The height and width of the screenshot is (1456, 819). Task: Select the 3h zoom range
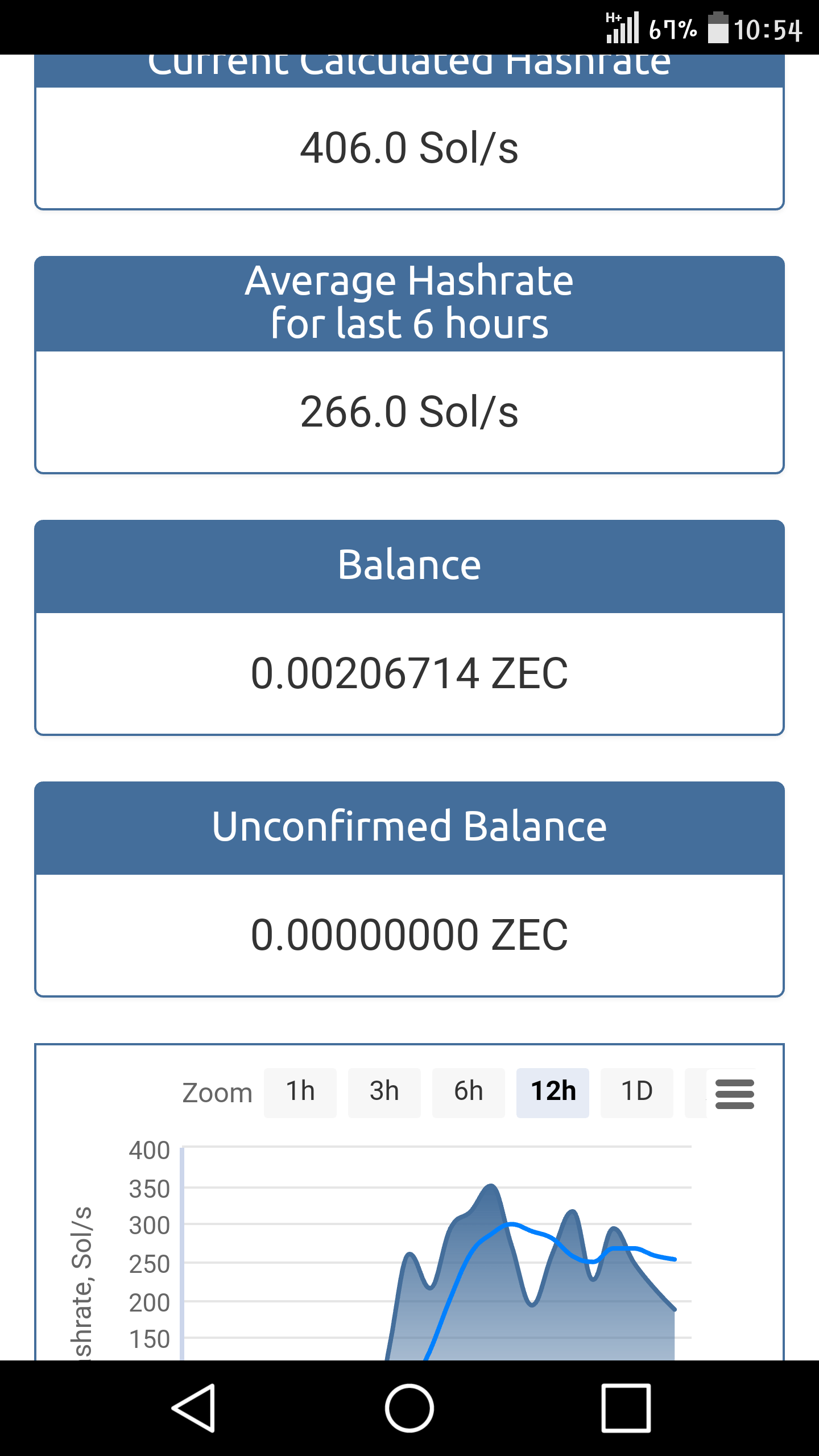[384, 1093]
